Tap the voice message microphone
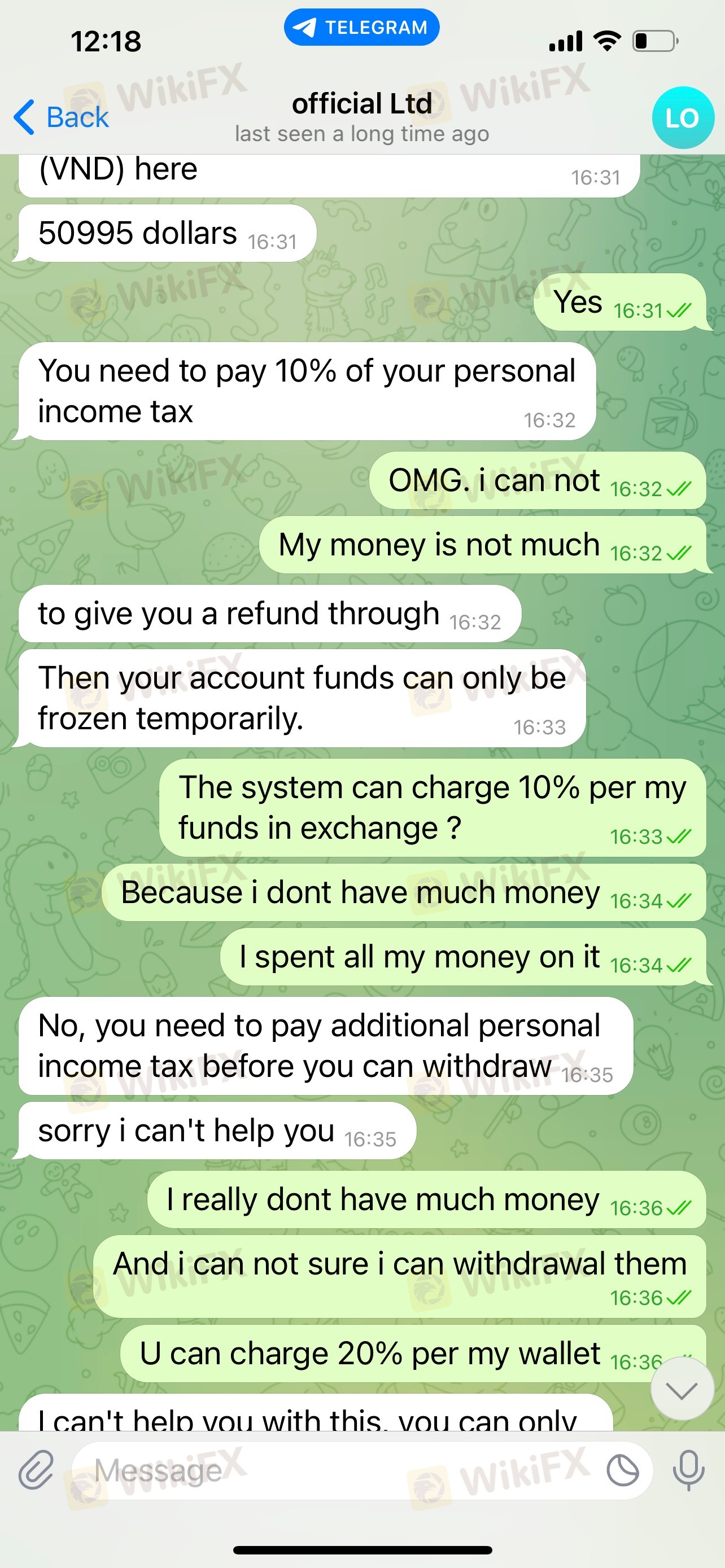This screenshot has height=1568, width=725. pos(688,1470)
